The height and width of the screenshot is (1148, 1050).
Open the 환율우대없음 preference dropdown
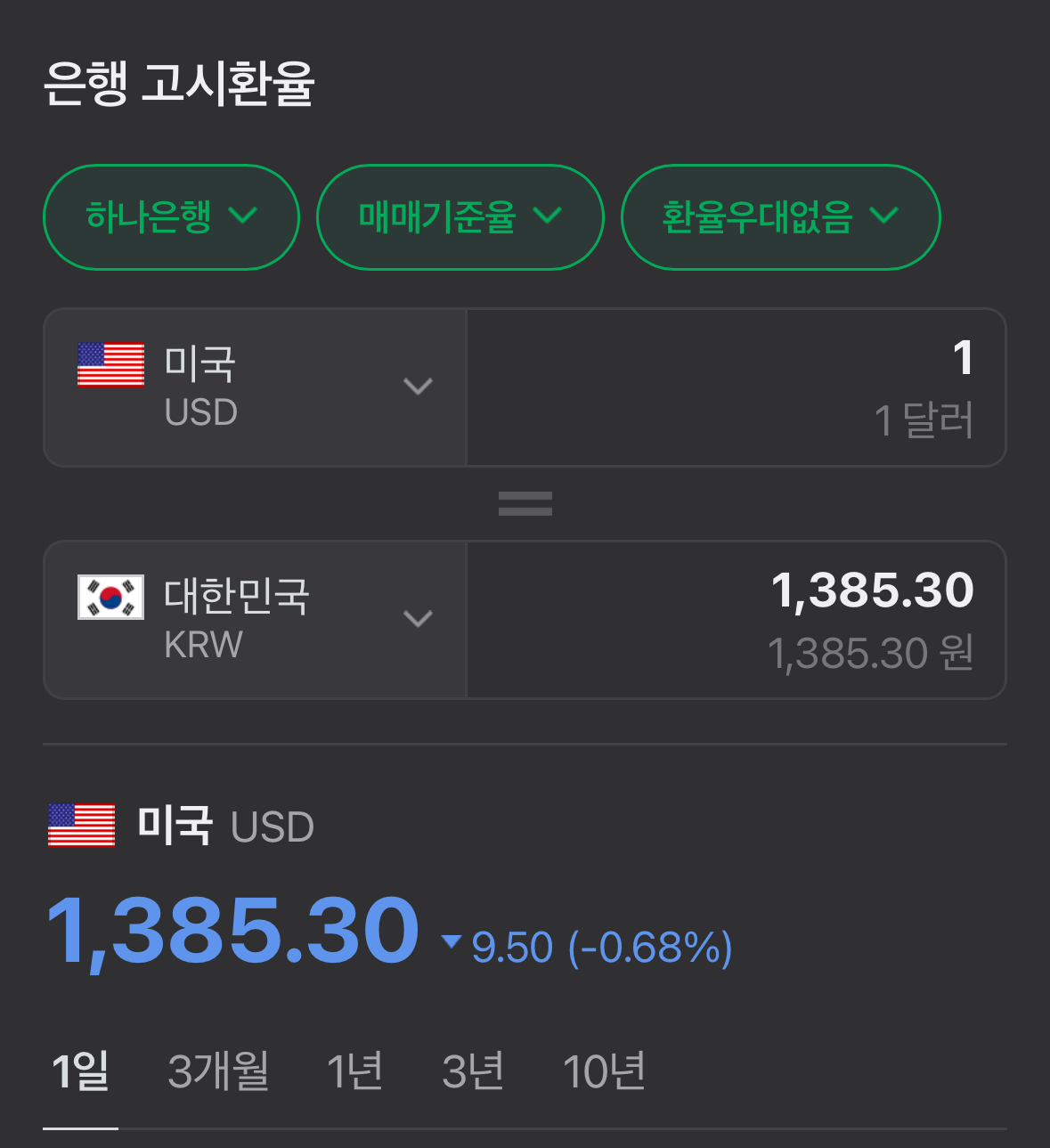point(780,217)
